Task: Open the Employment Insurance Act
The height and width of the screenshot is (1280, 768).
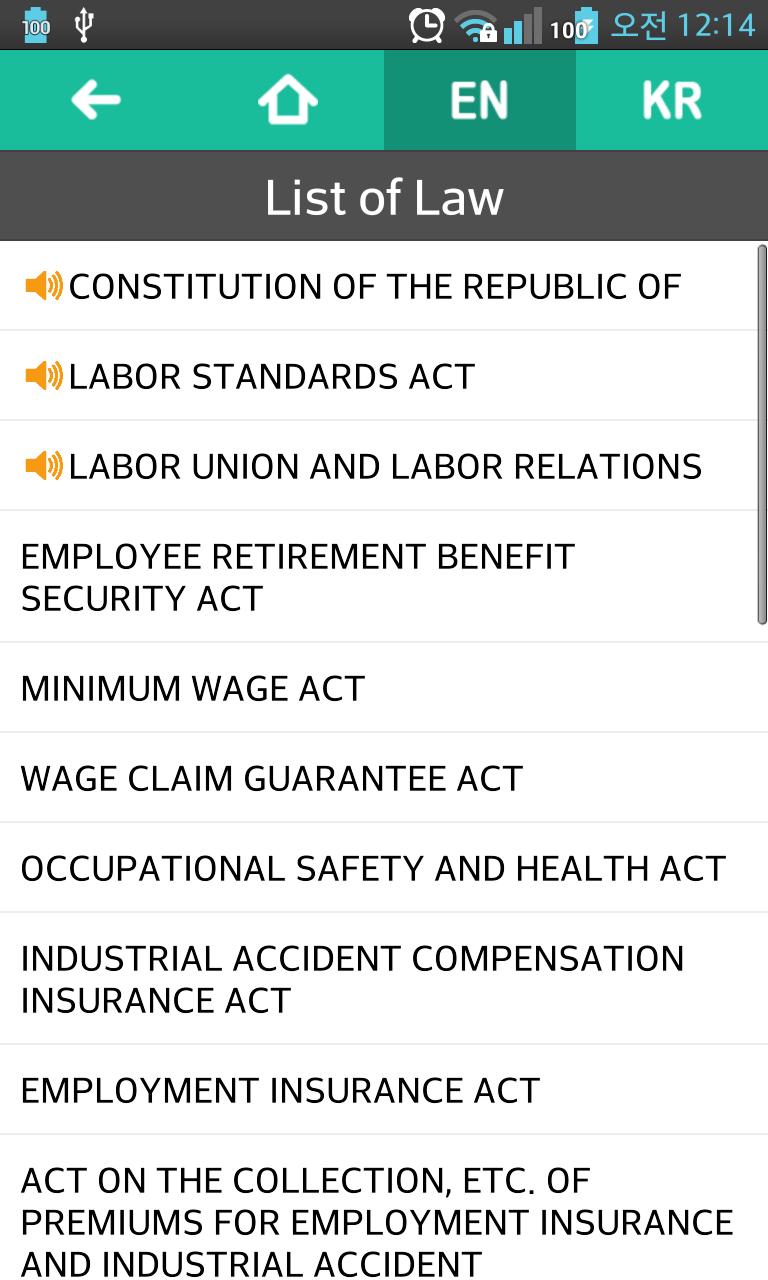Action: 280,1091
